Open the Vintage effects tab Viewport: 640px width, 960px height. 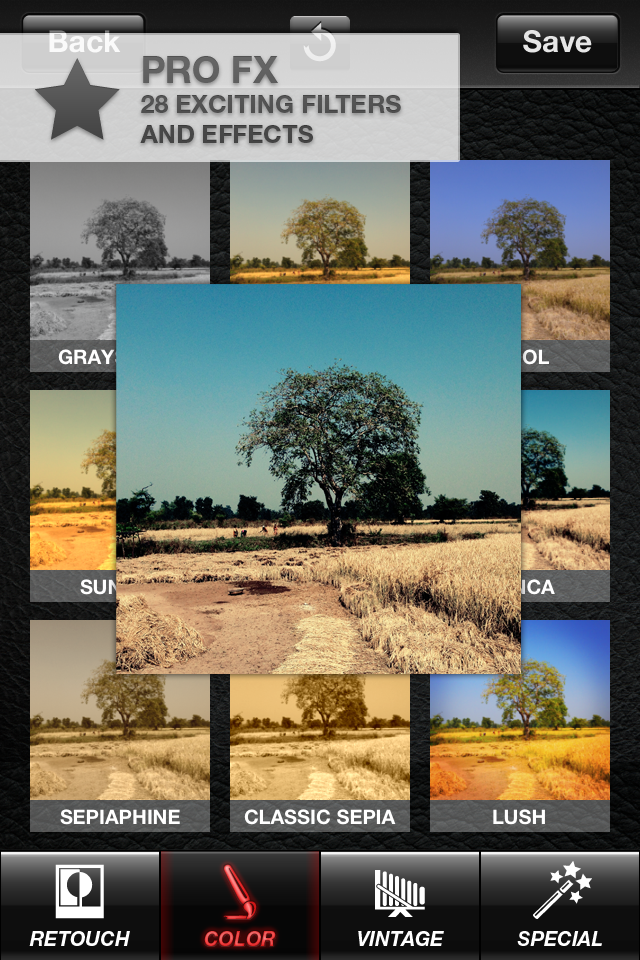(x=400, y=906)
